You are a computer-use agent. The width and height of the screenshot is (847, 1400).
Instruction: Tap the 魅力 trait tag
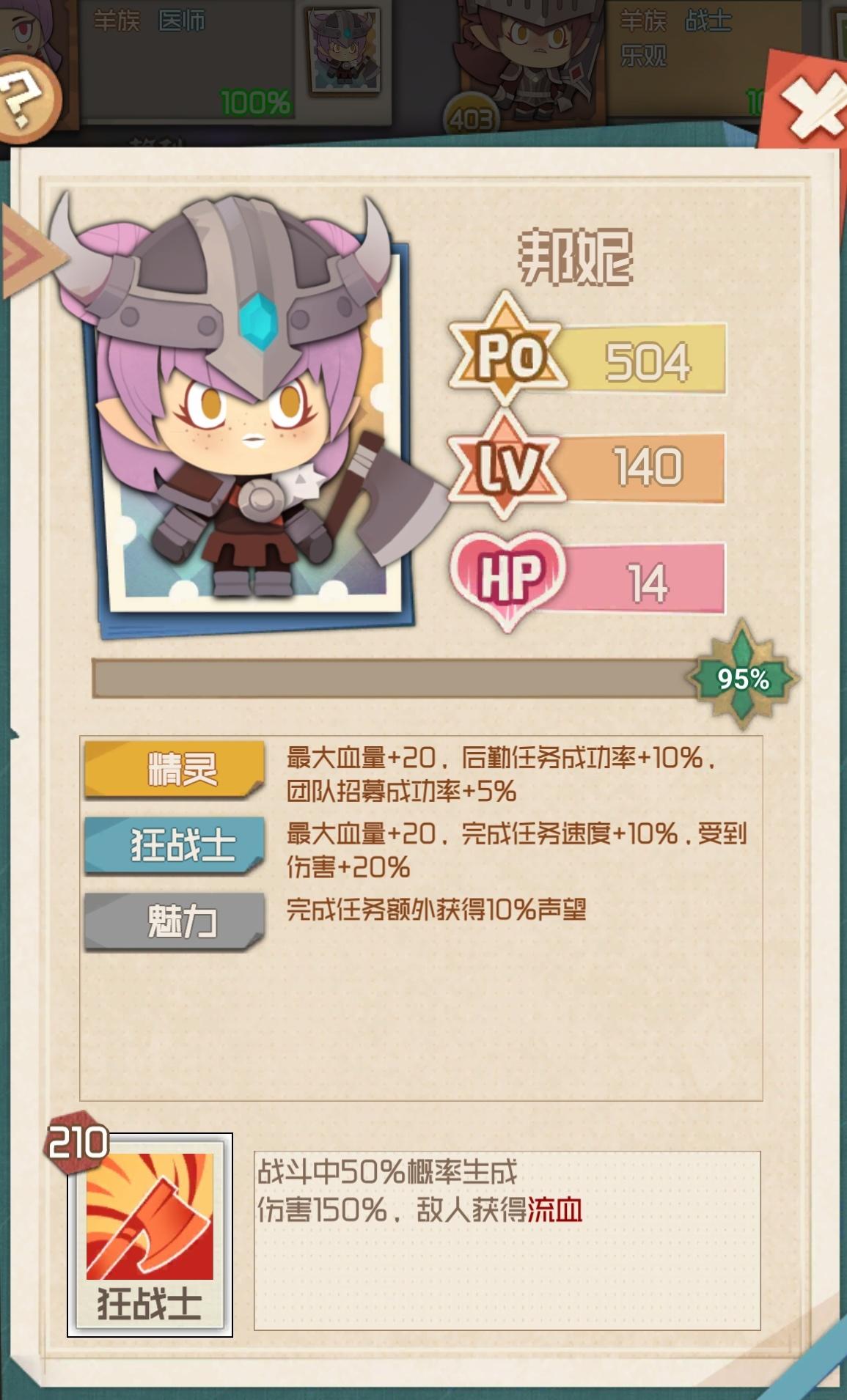175,920
